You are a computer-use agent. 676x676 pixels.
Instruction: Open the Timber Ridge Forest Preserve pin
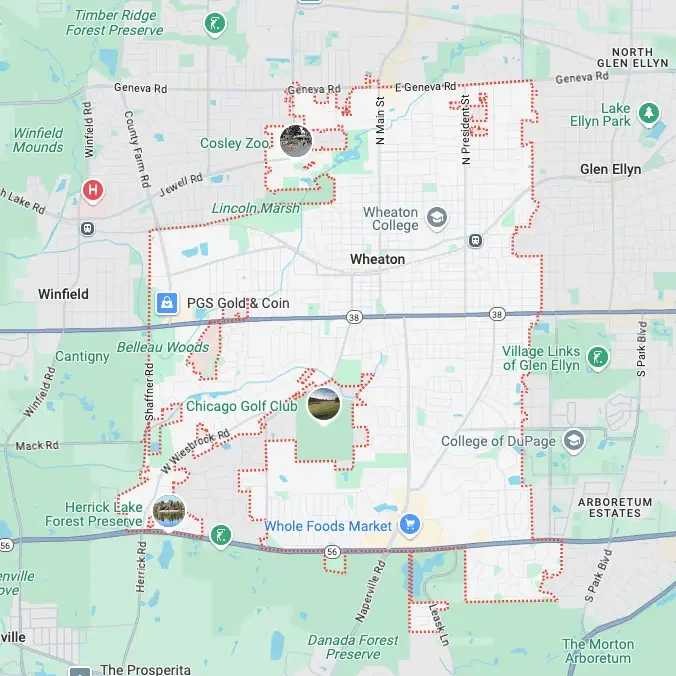(213, 24)
